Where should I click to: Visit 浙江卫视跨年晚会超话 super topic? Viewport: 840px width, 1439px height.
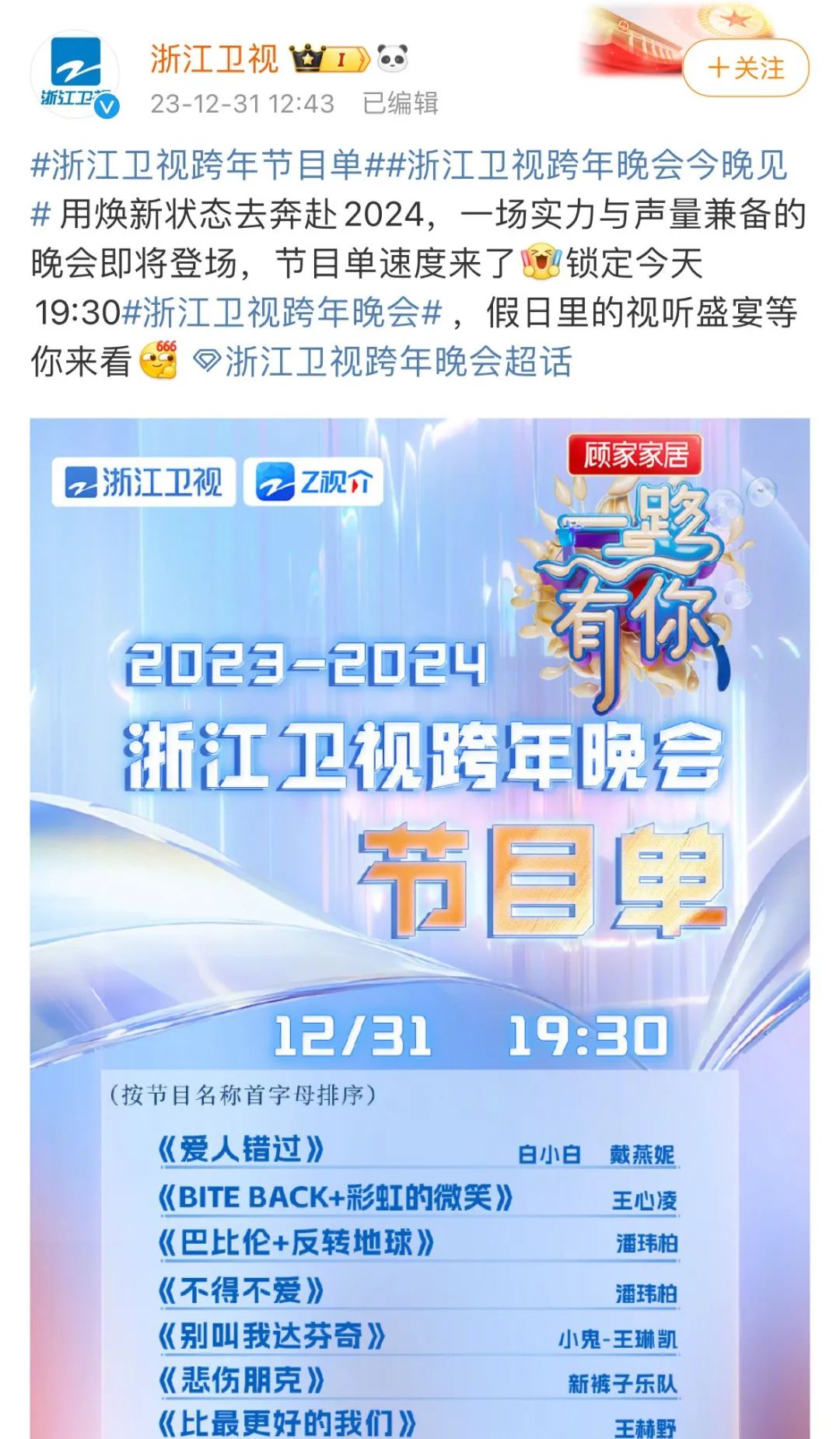(384, 362)
